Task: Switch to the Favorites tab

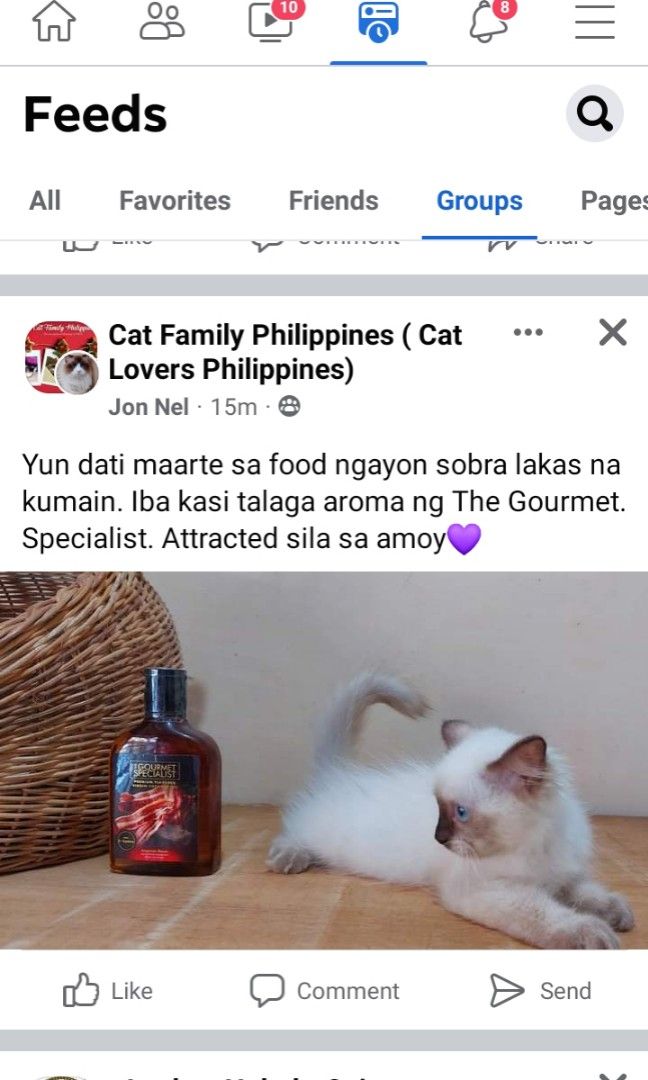Action: click(175, 201)
